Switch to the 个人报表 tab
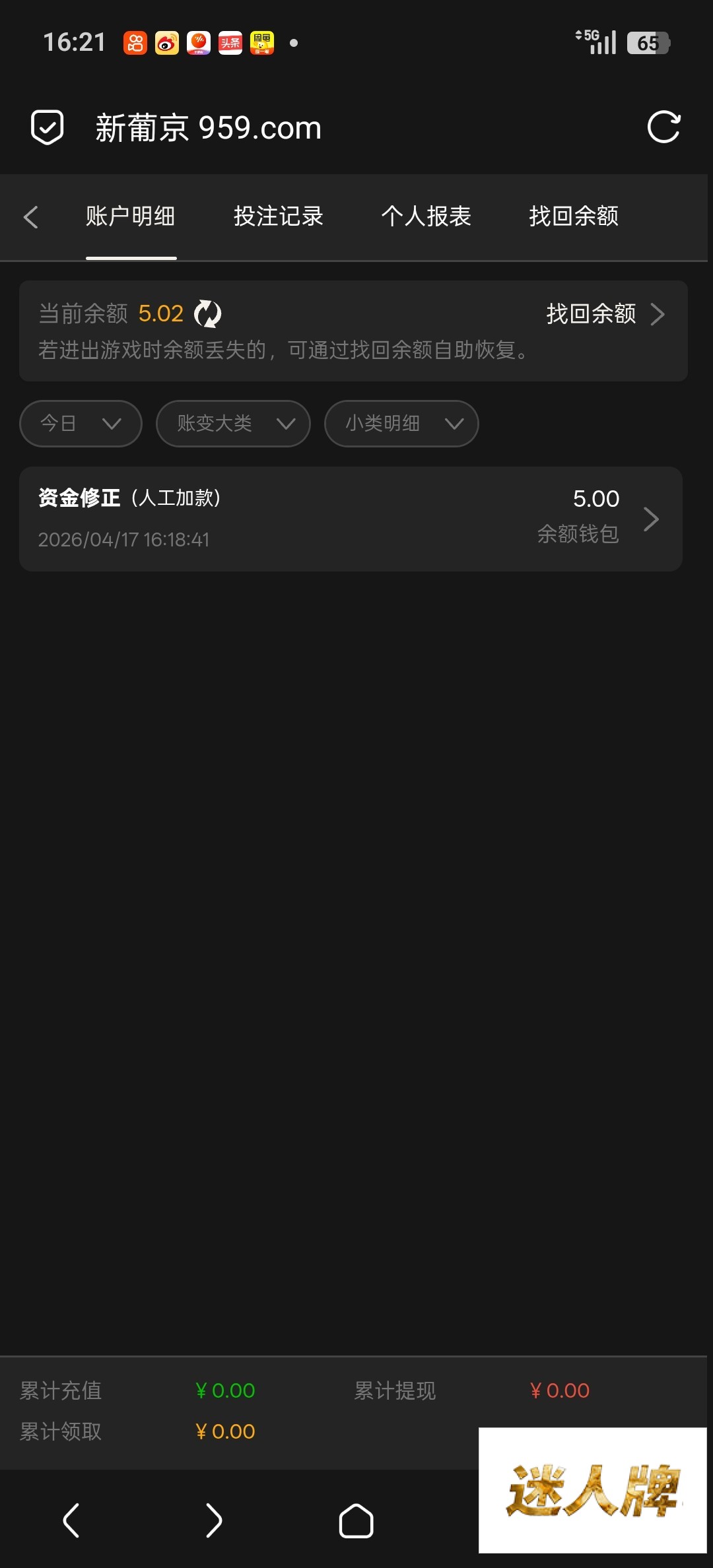The width and height of the screenshot is (713, 1568). point(426,216)
